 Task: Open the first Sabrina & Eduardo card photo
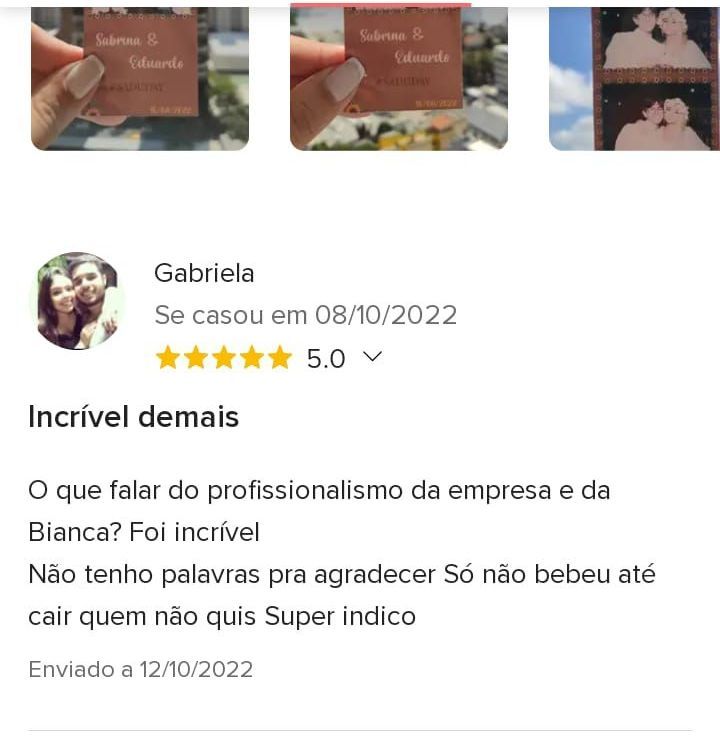point(140,78)
